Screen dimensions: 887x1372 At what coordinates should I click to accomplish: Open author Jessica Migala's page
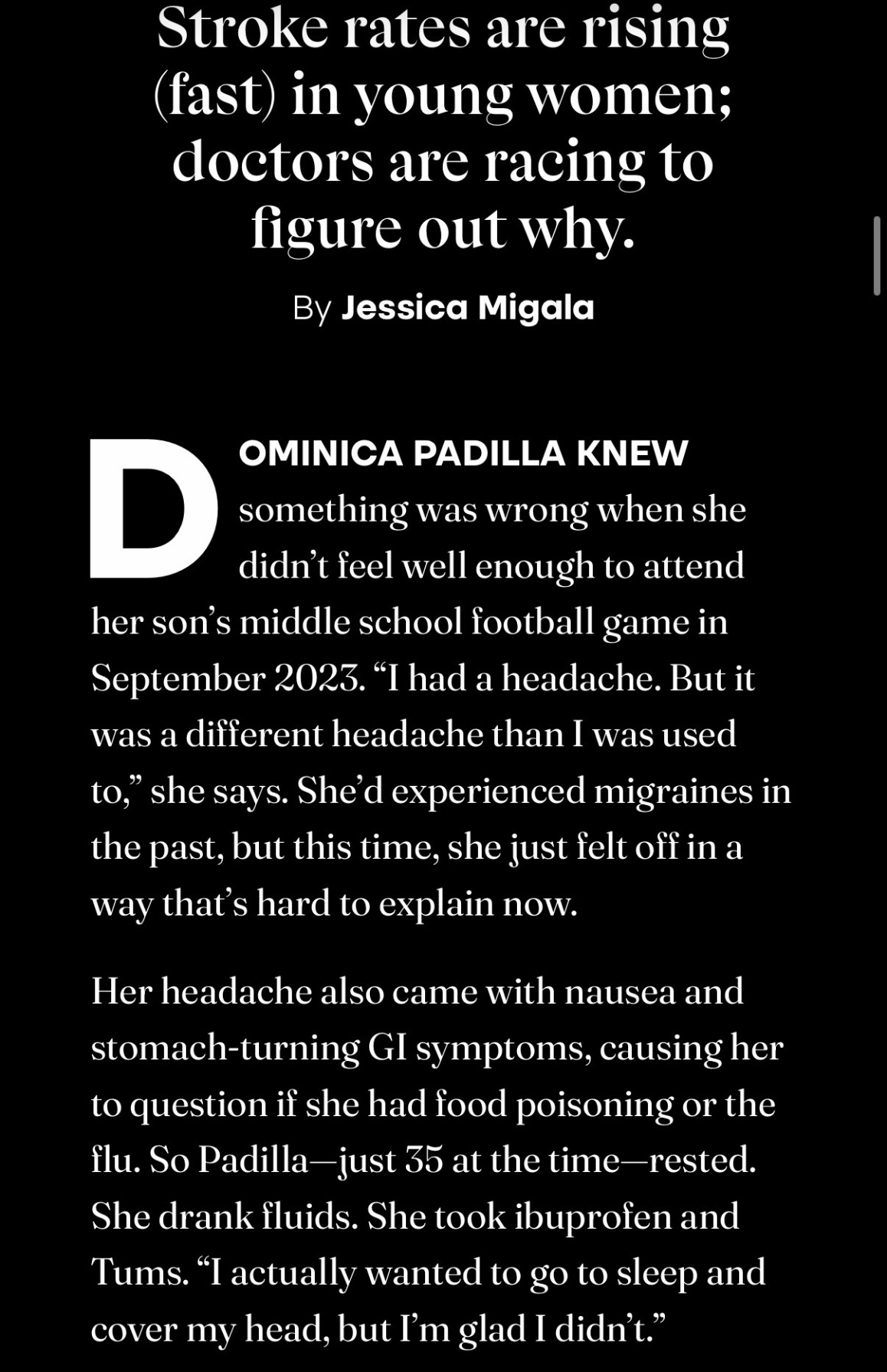point(467,308)
